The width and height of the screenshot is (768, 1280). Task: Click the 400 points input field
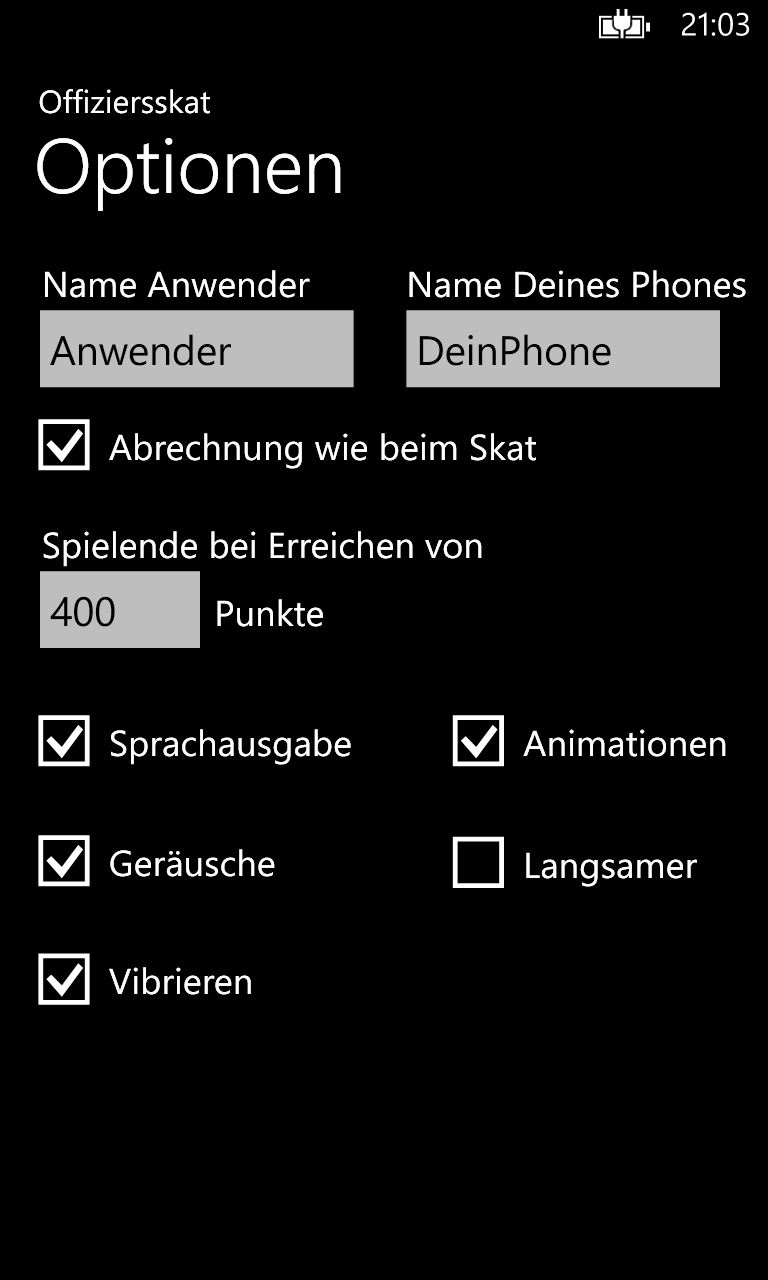coord(119,609)
